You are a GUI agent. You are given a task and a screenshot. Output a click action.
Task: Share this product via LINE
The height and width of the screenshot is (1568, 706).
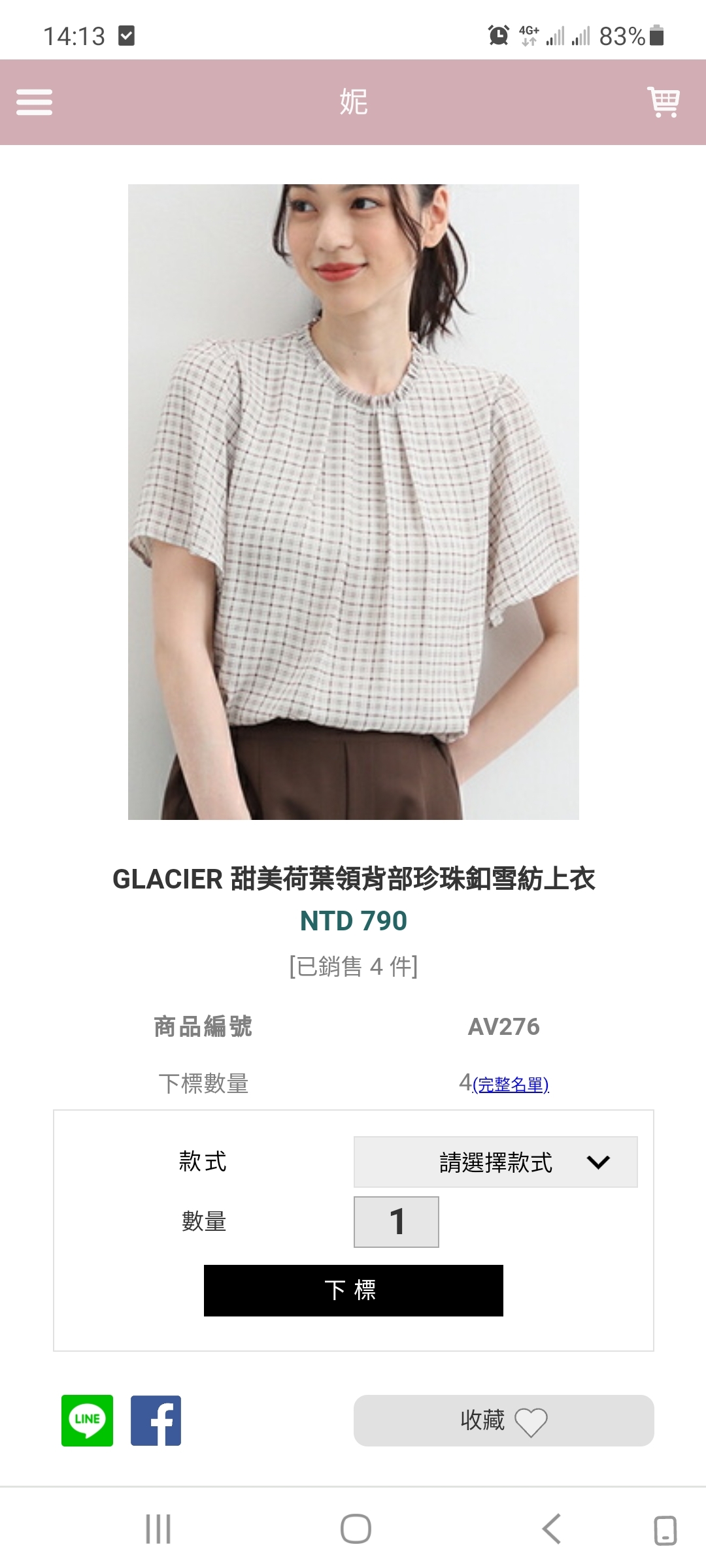87,1420
